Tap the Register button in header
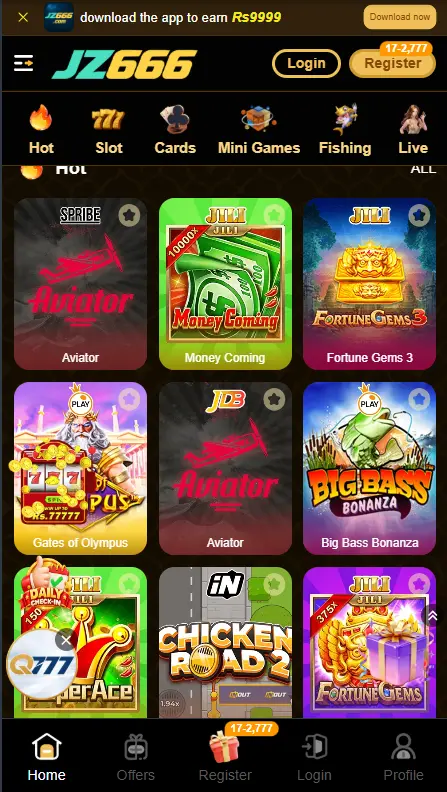The image size is (447, 792). point(392,64)
